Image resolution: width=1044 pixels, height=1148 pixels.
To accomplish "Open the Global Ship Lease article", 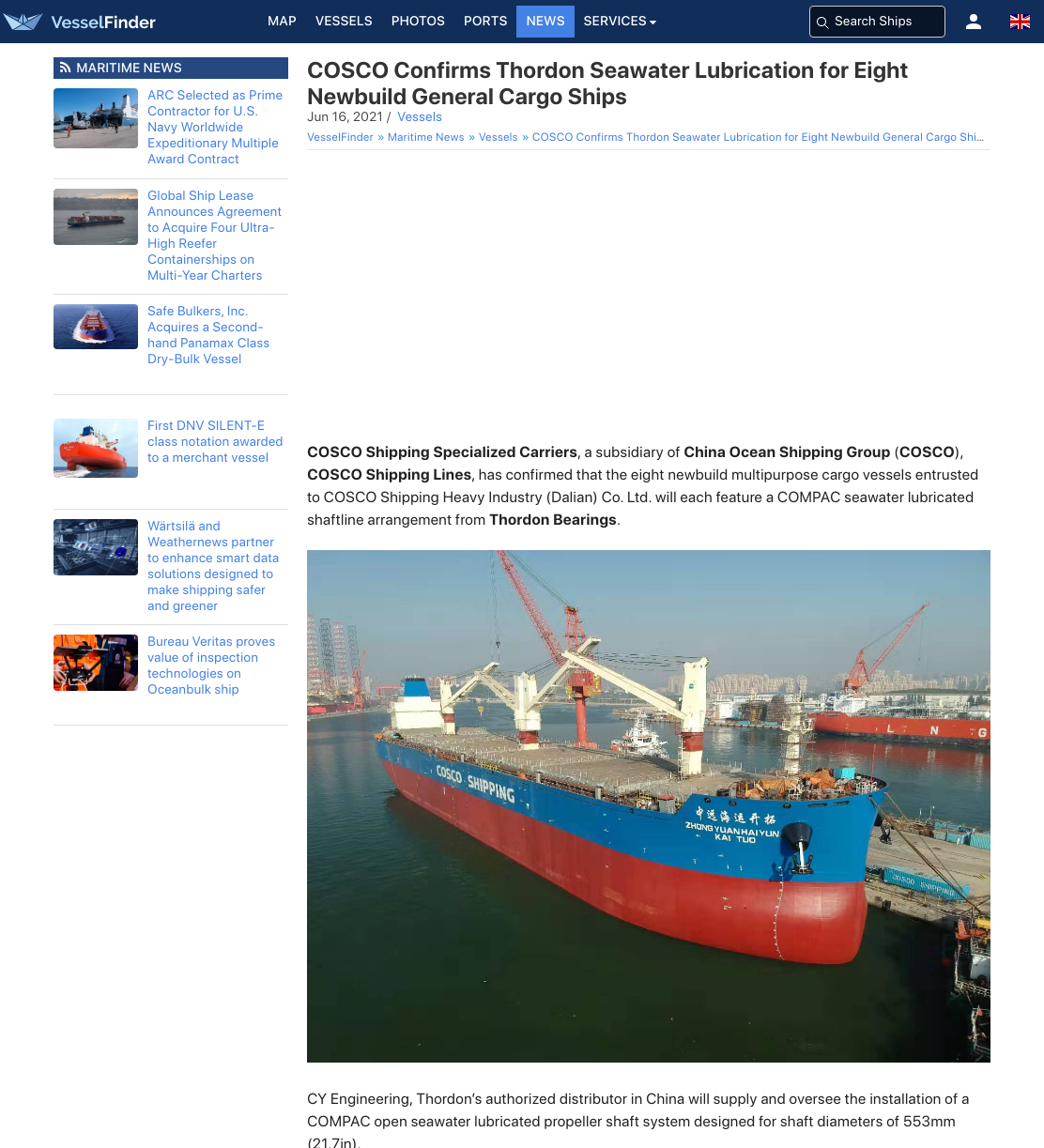I will (x=215, y=236).
